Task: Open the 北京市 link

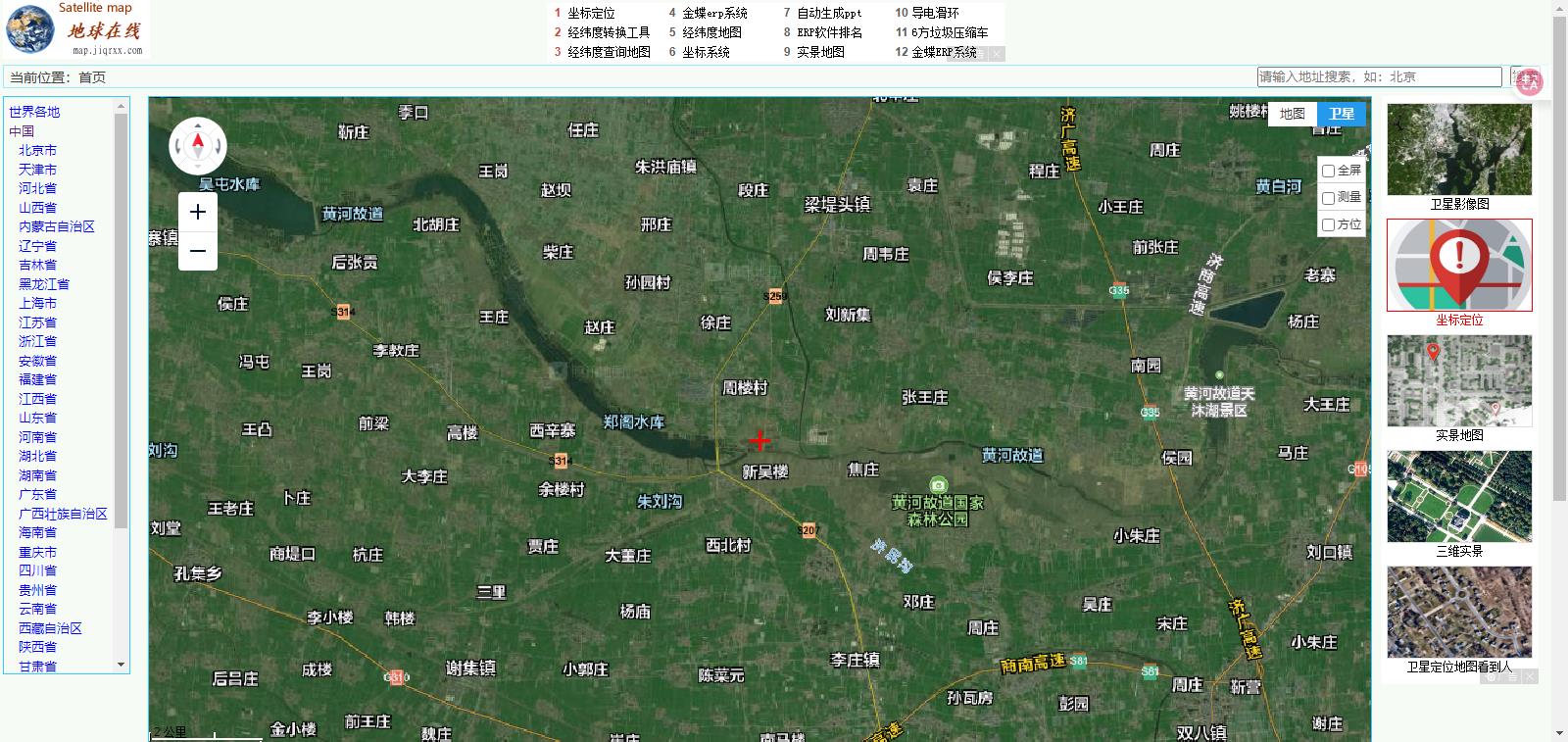Action: point(37,150)
